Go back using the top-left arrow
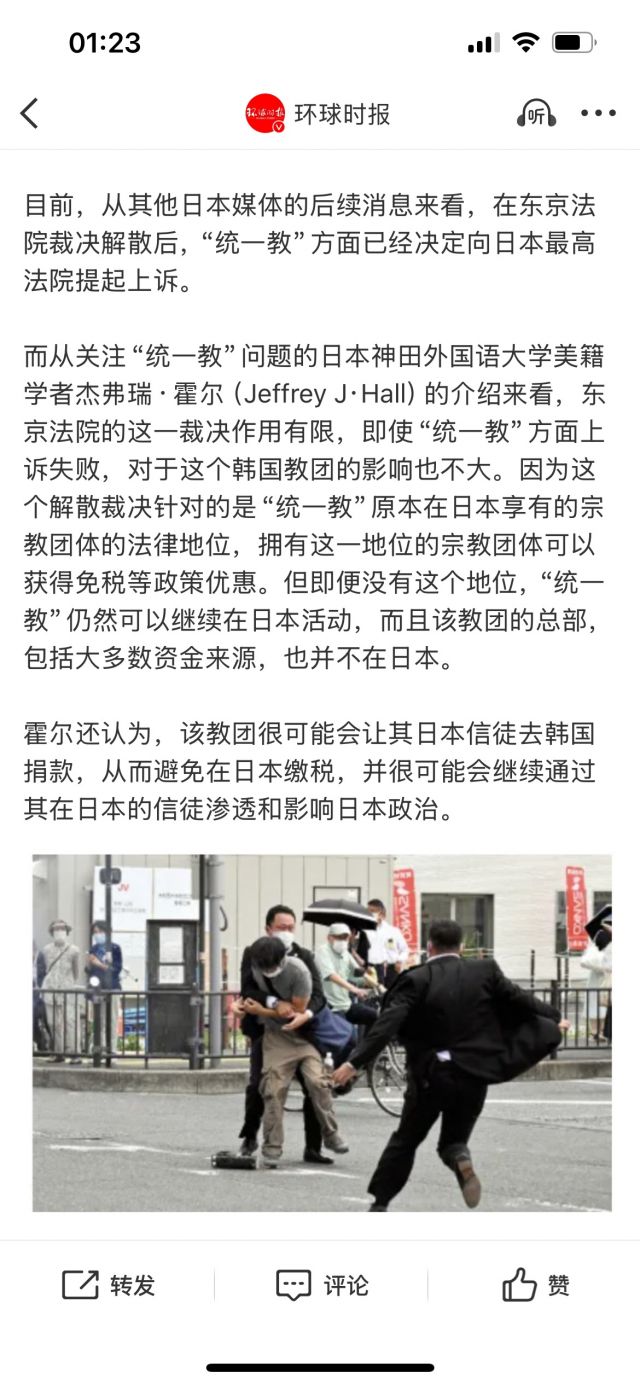640x1385 pixels. [30, 114]
